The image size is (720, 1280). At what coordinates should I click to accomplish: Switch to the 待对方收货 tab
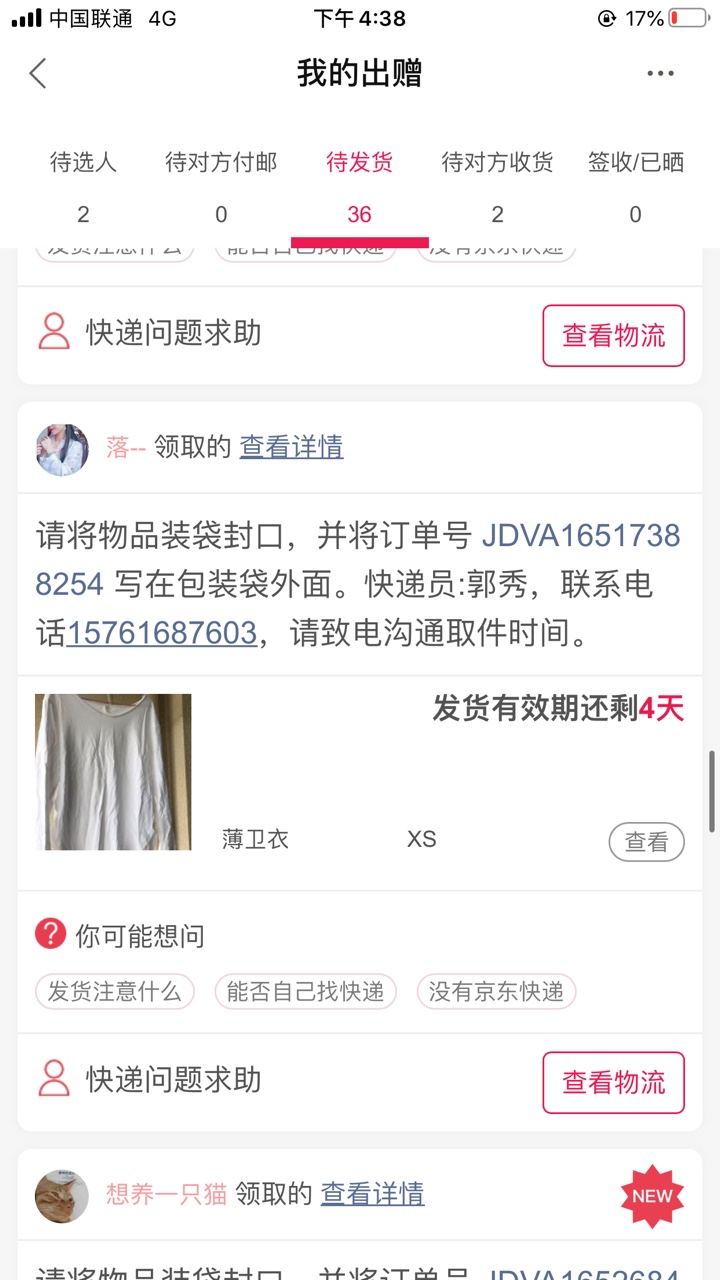click(497, 186)
